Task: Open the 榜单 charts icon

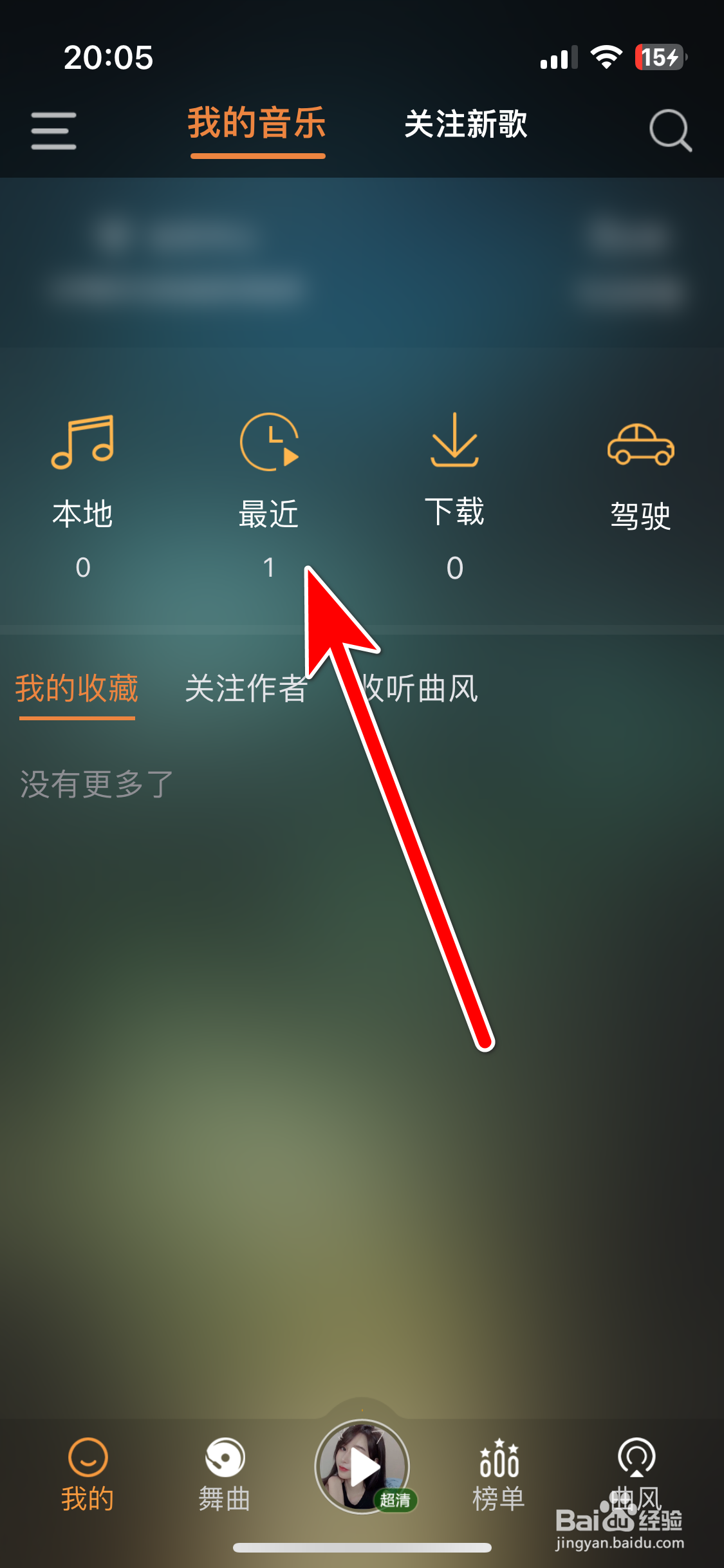Action: tap(500, 1474)
